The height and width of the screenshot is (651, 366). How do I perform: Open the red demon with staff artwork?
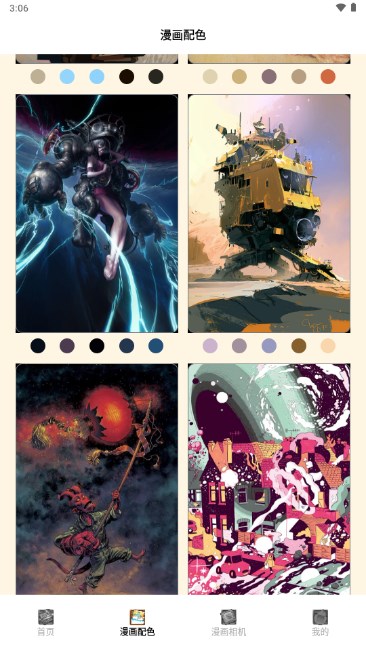(97, 479)
